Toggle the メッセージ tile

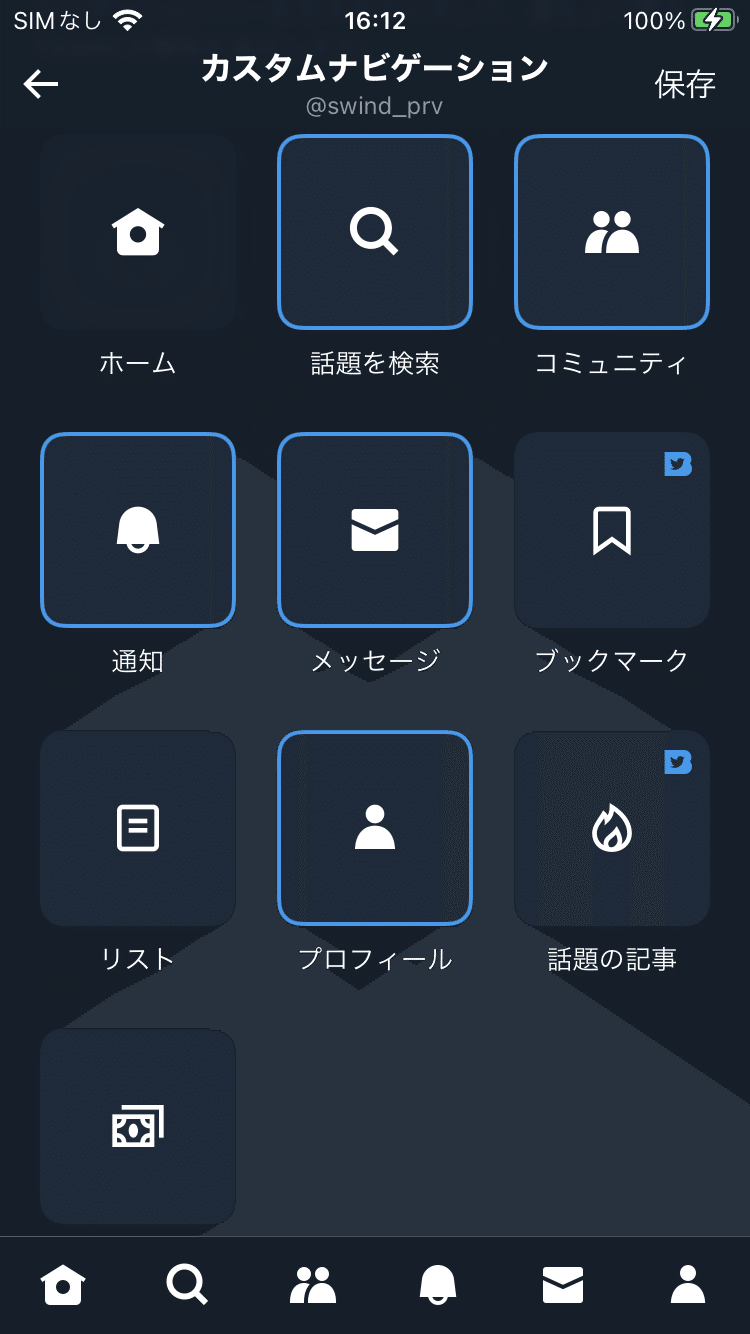tap(375, 530)
